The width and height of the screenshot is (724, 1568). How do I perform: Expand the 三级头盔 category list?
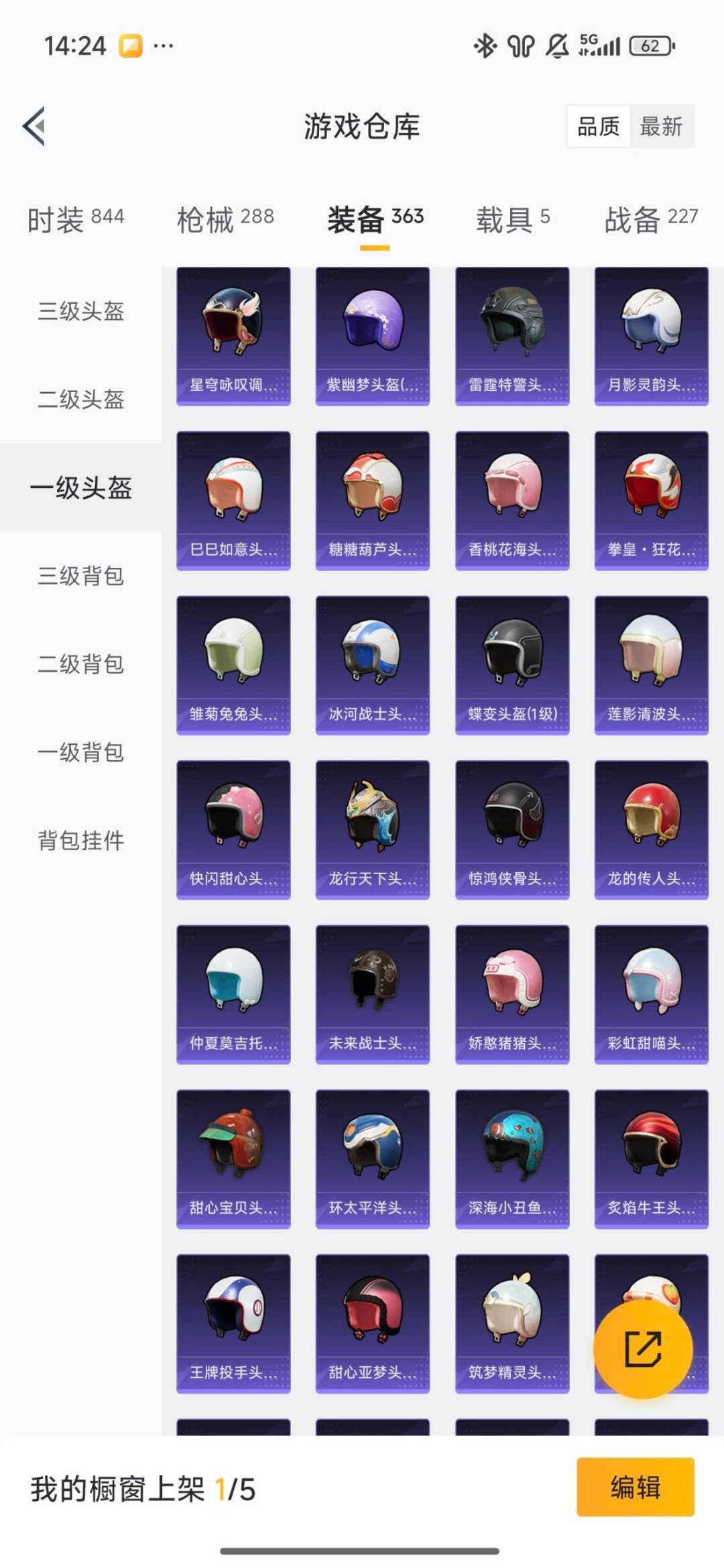(80, 312)
